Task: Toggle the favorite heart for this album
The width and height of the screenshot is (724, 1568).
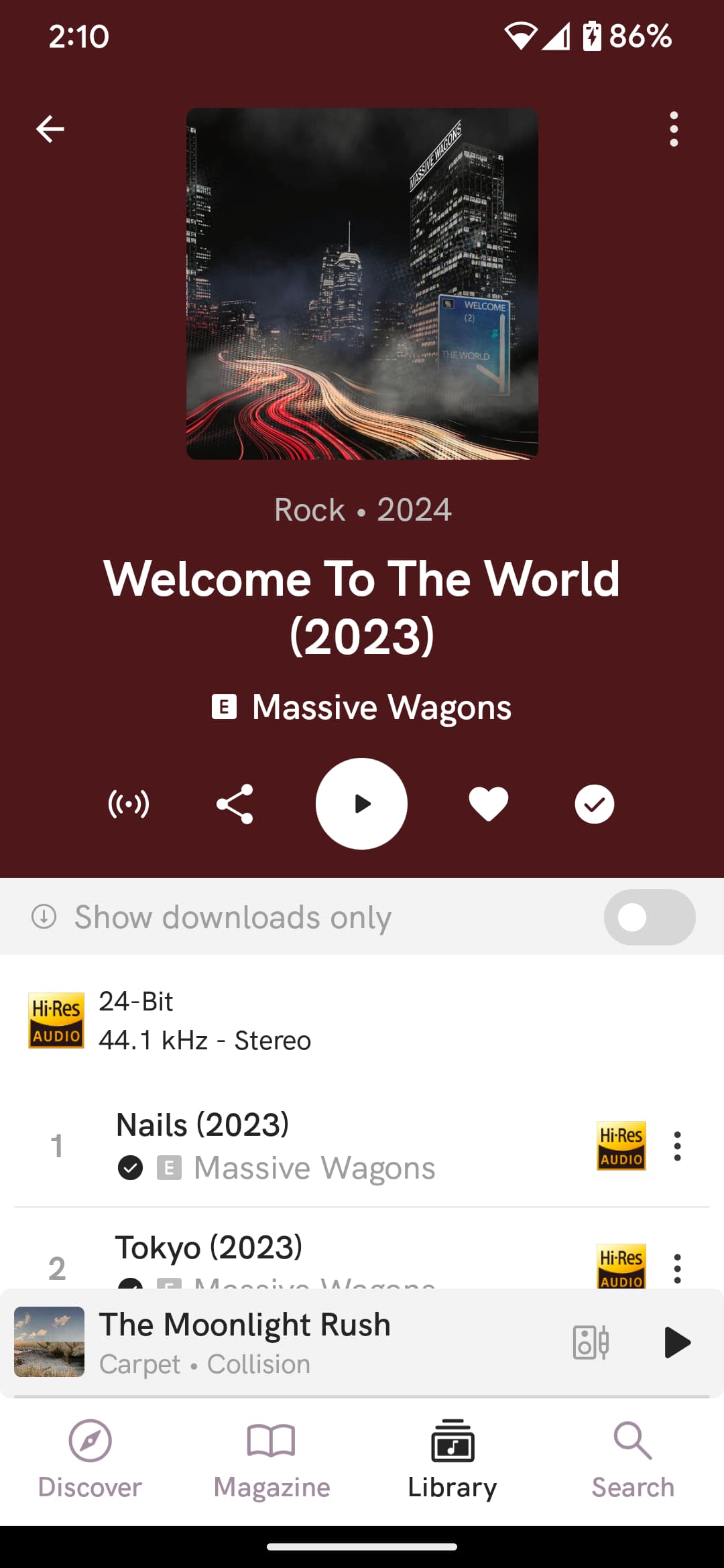Action: click(488, 803)
